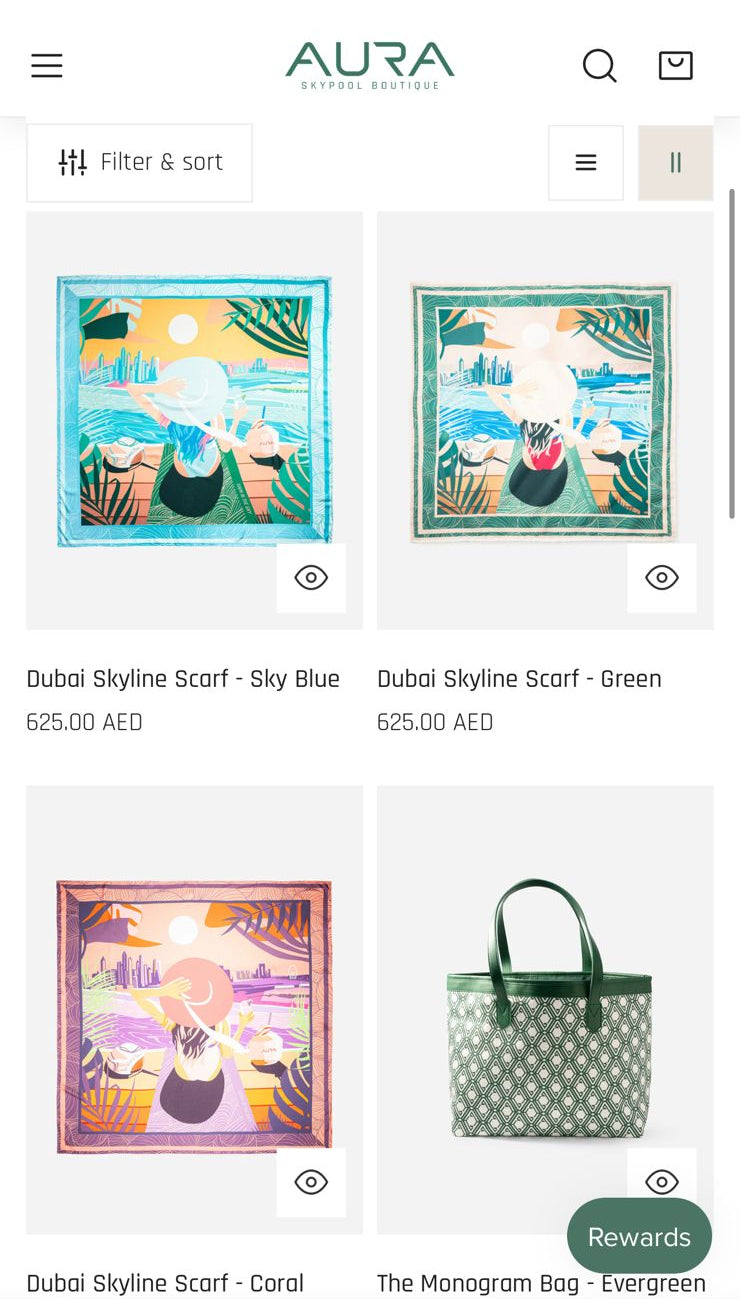740x1299 pixels.
Task: Open the shopping bag
Action: click(675, 66)
